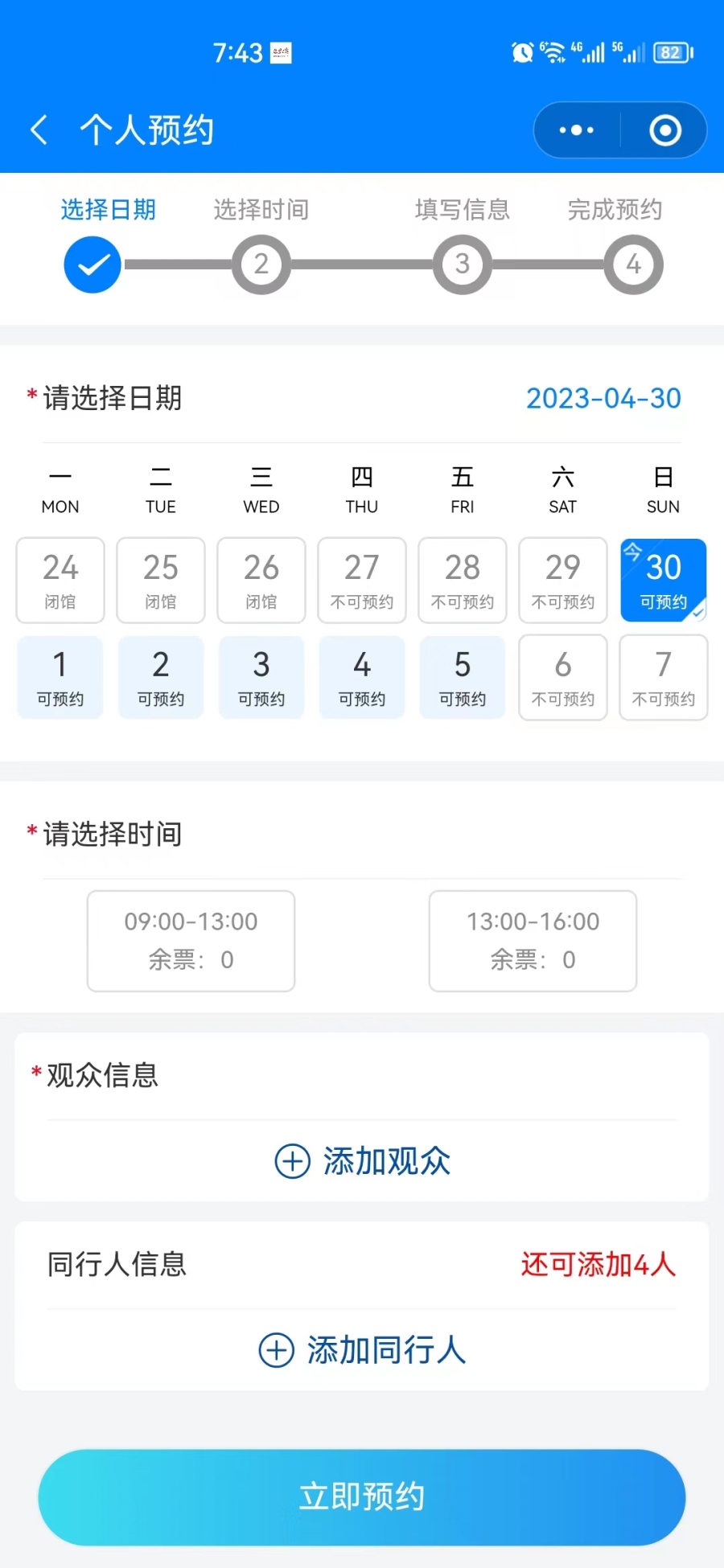Click step 2 labeled 选择时间

tap(261, 264)
